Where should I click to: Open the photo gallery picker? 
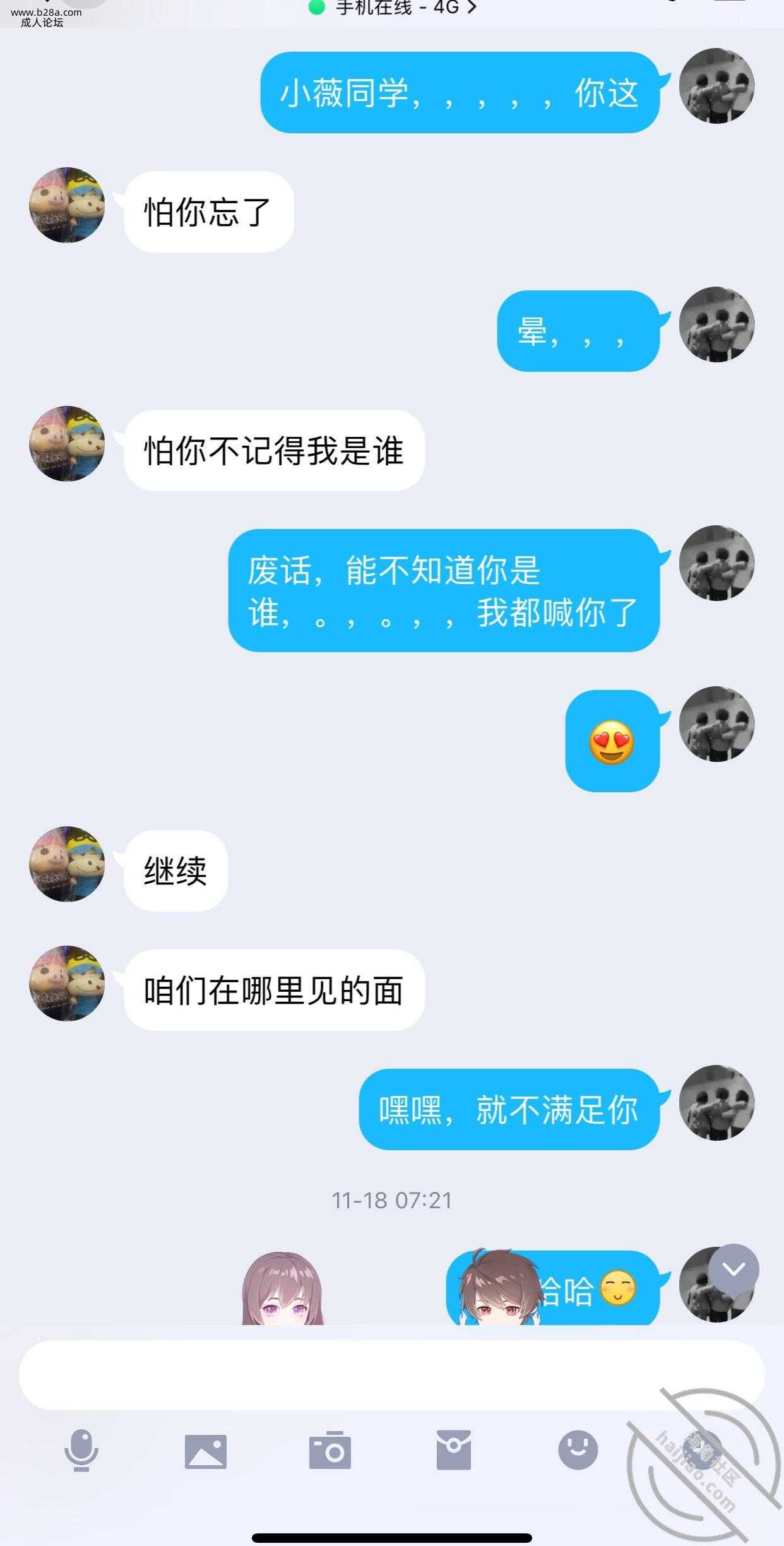pos(205,1450)
